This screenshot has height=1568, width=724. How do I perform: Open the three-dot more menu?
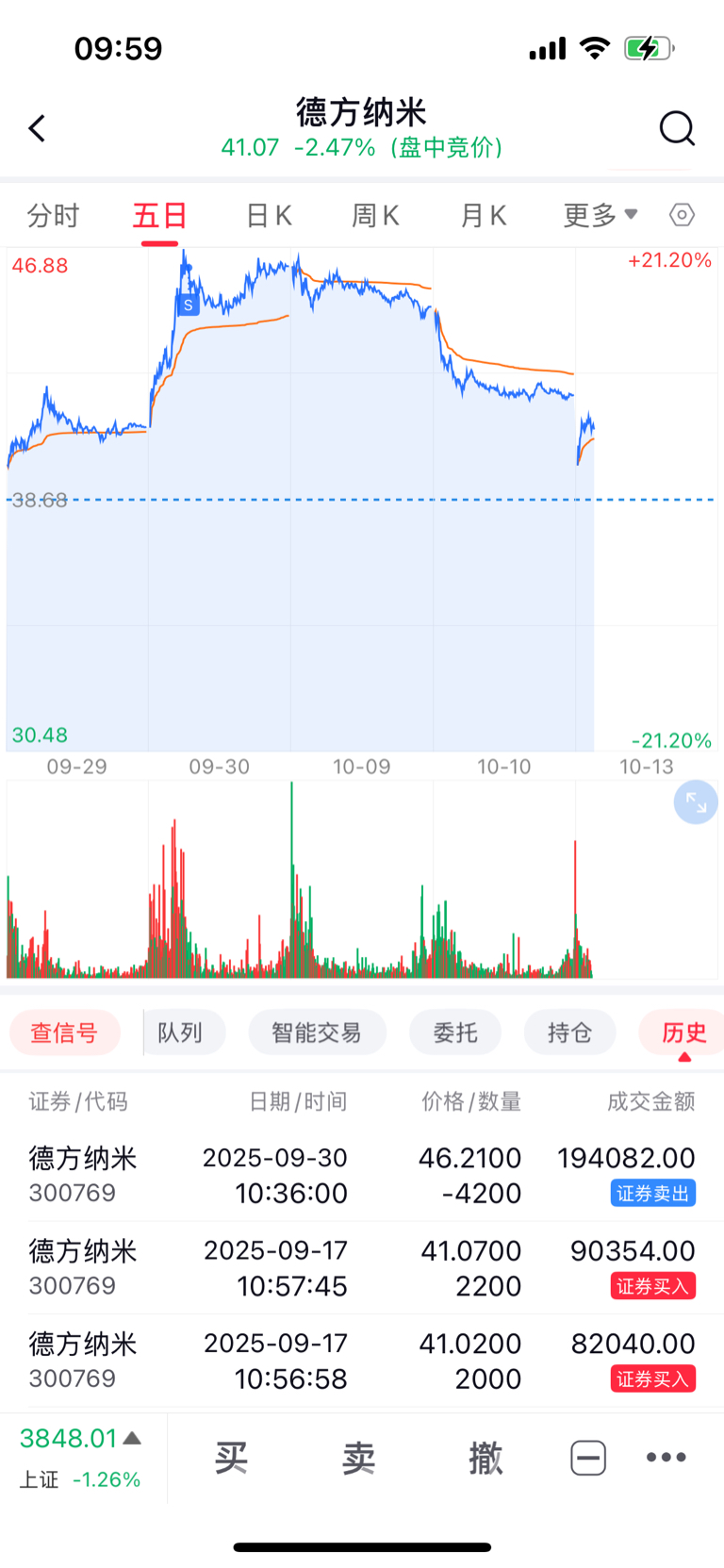(666, 1458)
